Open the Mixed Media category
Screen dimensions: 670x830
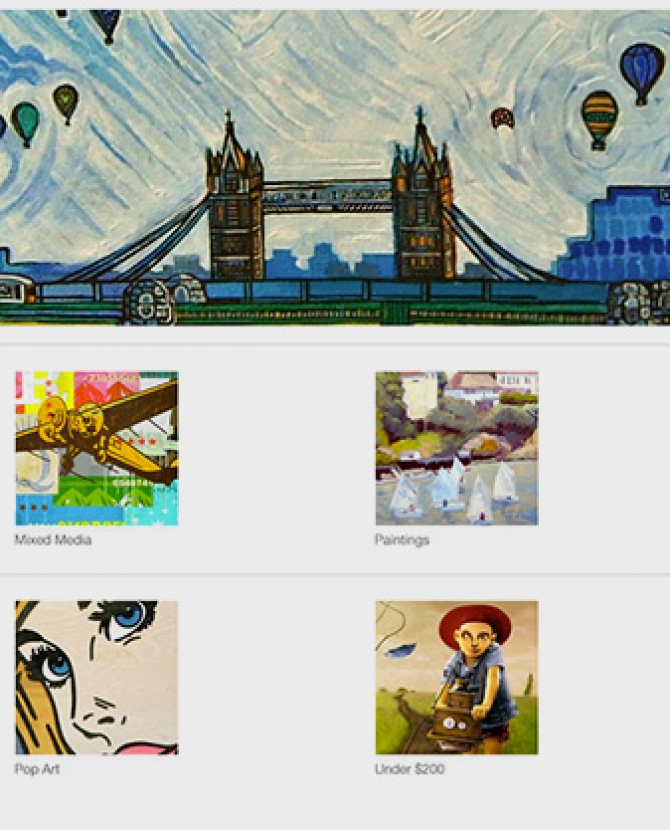[96, 449]
